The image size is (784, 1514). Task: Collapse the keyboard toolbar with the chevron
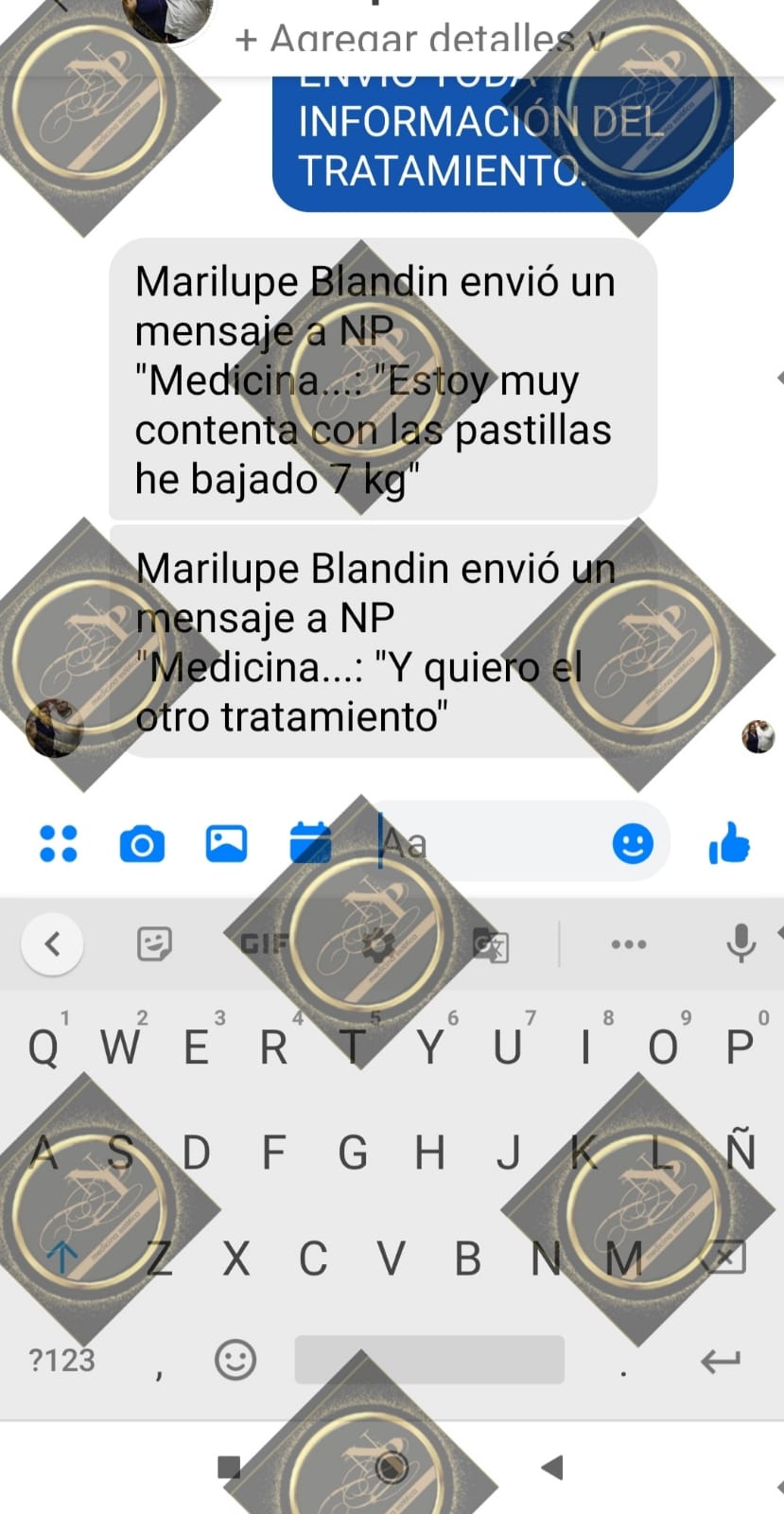[x=52, y=943]
